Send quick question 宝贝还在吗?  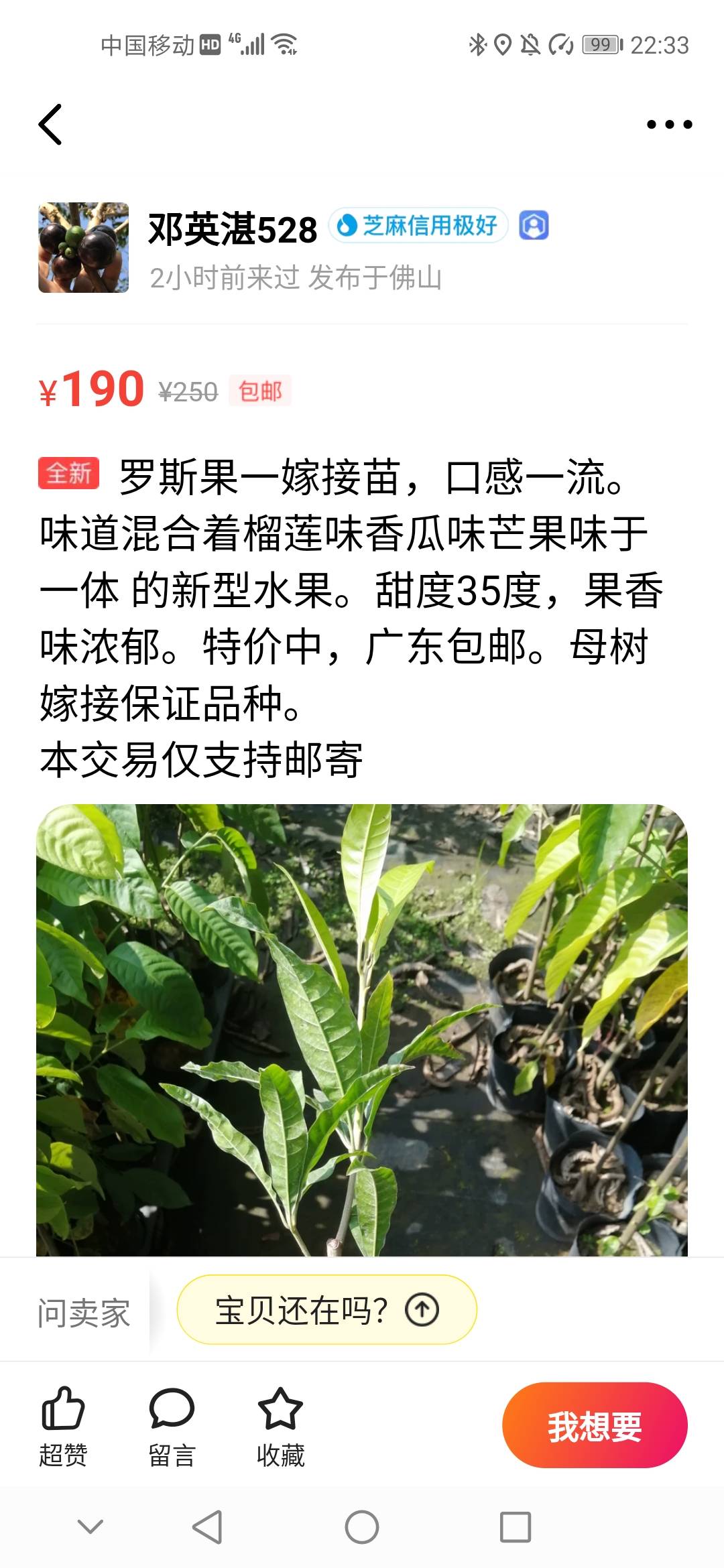326,1309
